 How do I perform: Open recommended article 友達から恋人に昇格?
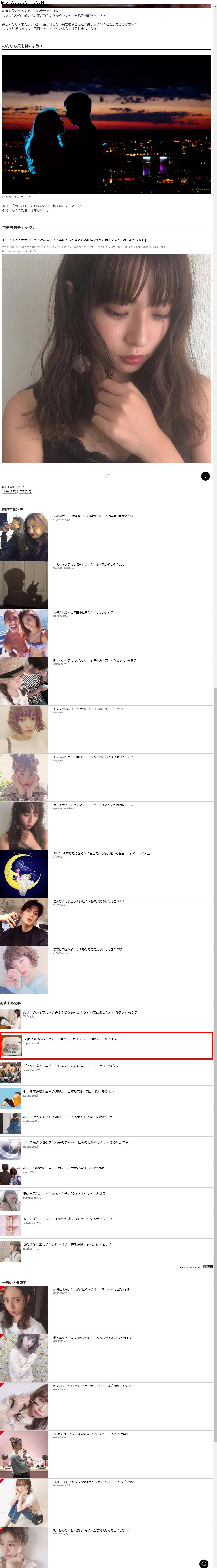coord(71,1066)
